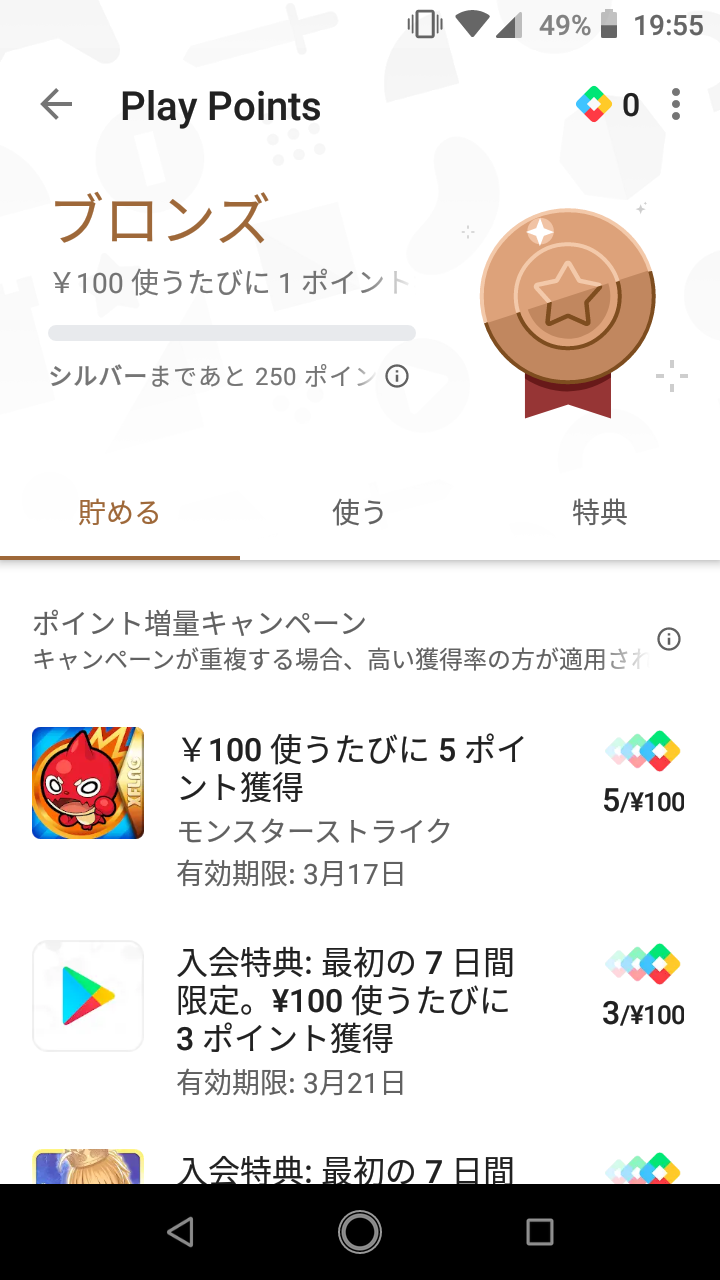Open the モンスターストライク 5 point offer
This screenshot has width=720, height=1280.
[x=358, y=810]
